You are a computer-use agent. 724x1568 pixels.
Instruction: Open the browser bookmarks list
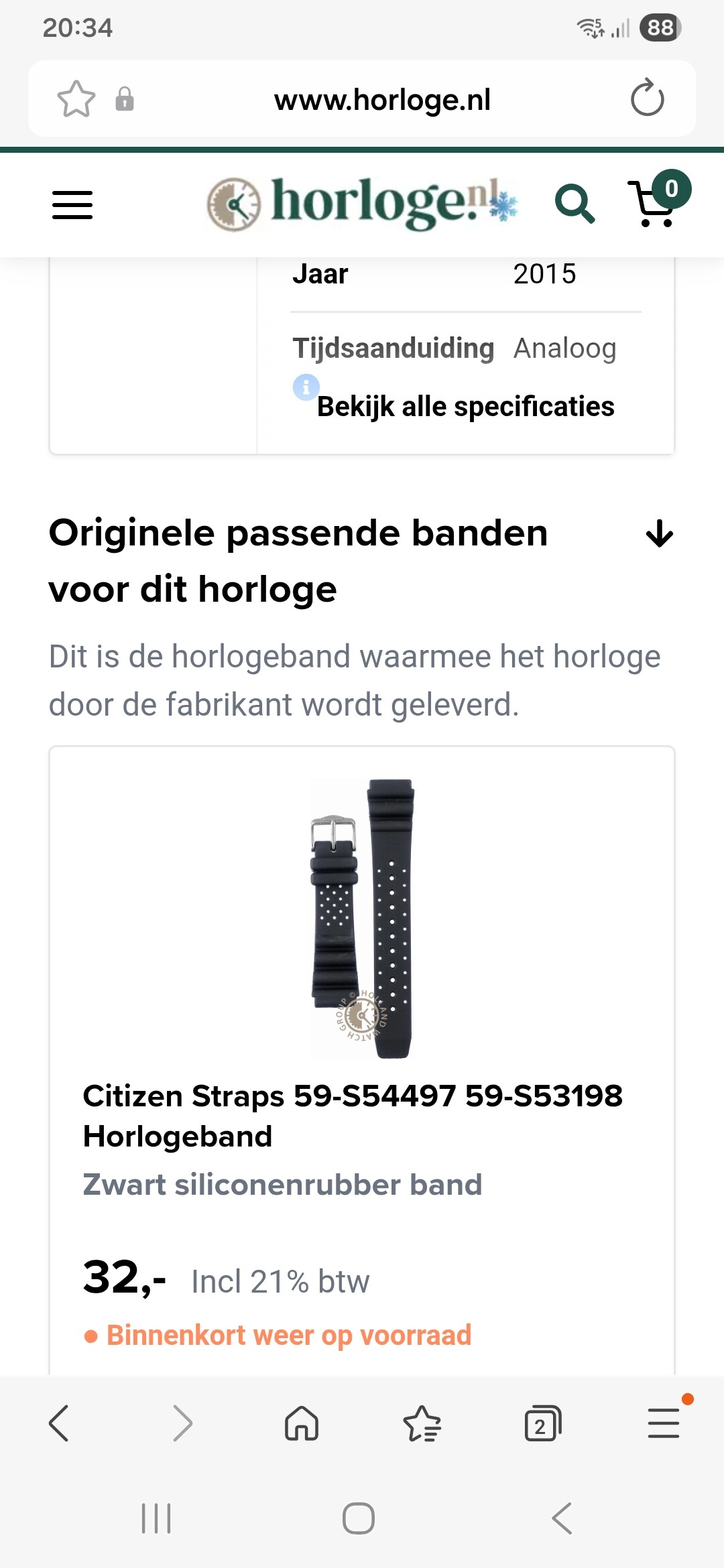pyautogui.click(x=422, y=1423)
